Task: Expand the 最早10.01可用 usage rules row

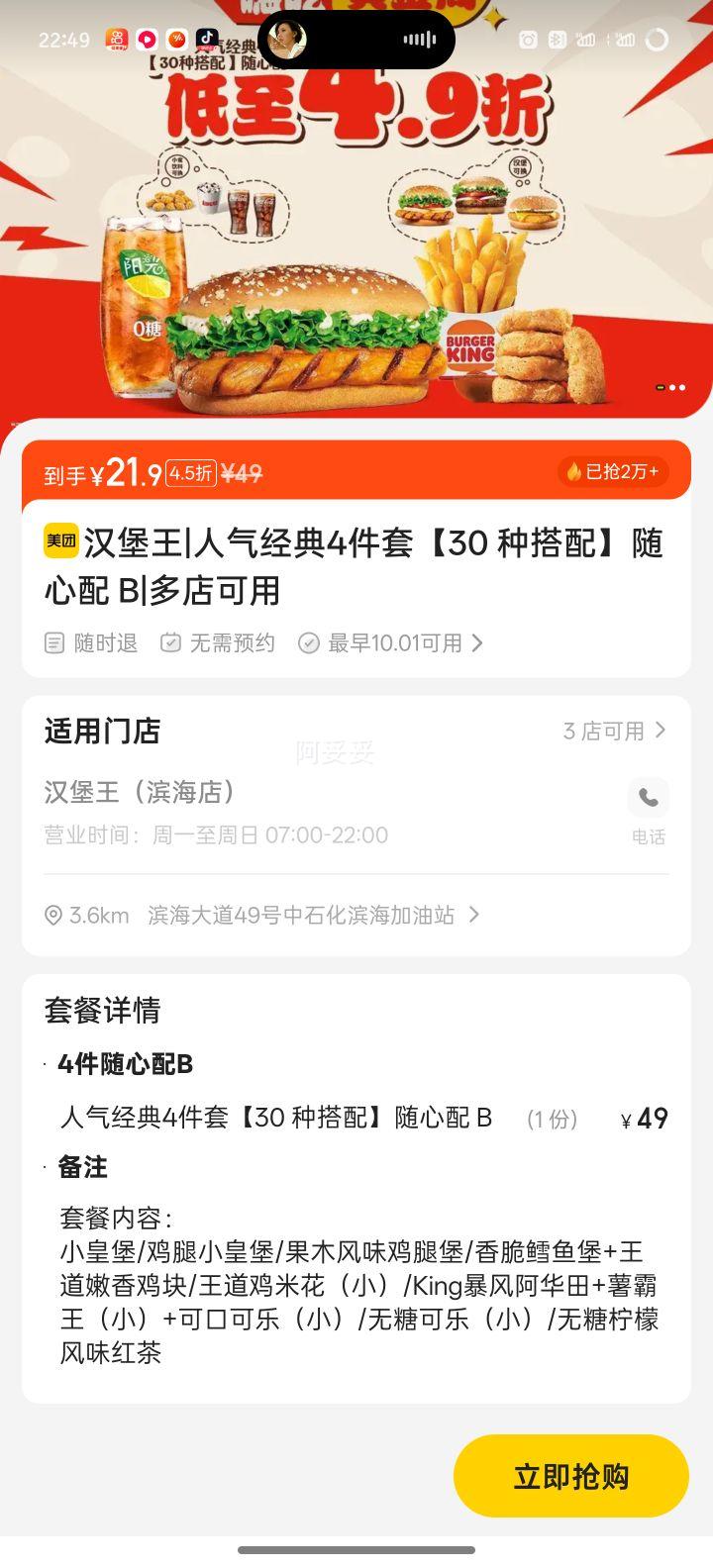Action: click(x=404, y=643)
